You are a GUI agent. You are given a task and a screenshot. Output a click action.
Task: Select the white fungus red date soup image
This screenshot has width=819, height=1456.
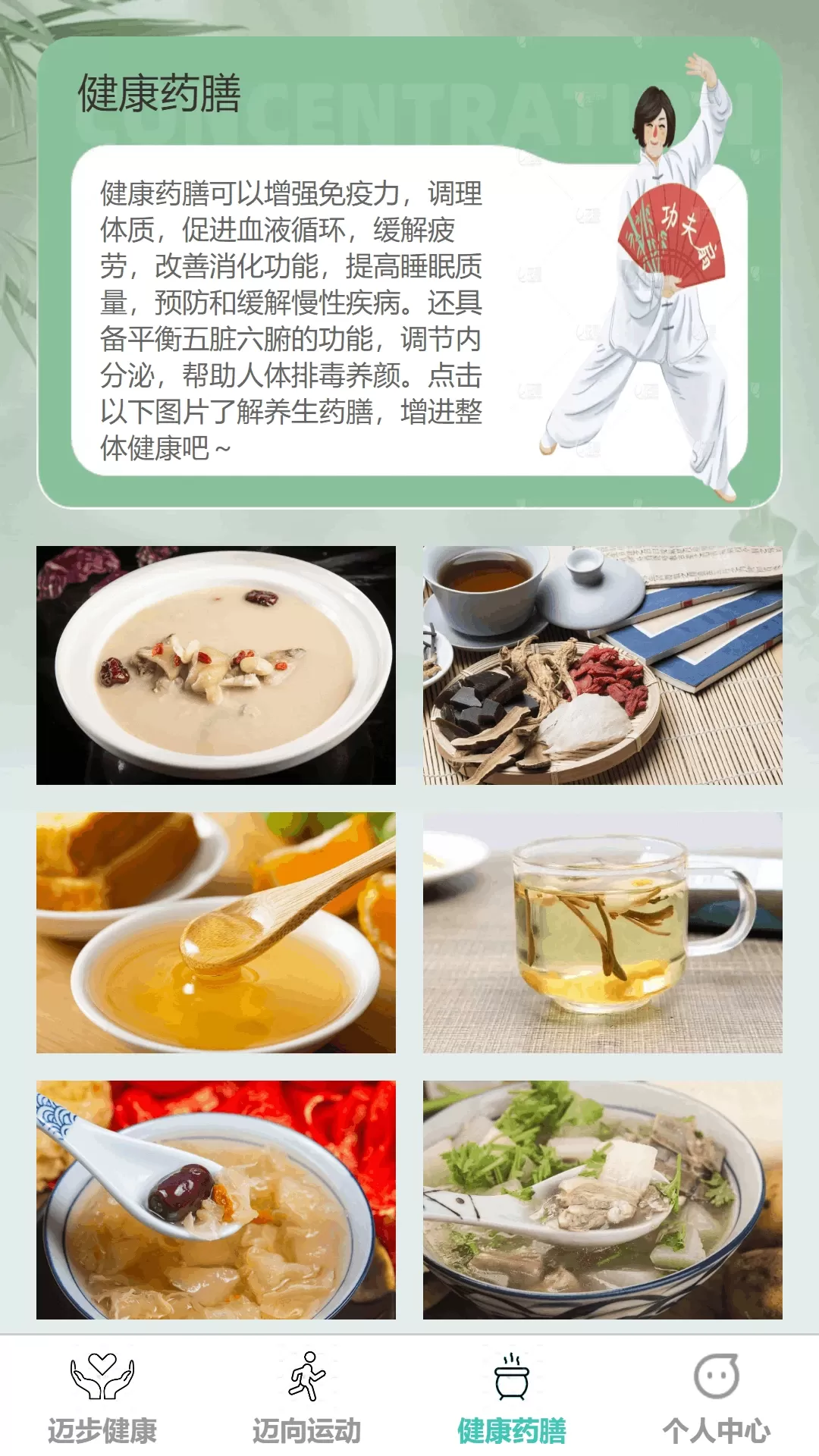(x=216, y=1200)
